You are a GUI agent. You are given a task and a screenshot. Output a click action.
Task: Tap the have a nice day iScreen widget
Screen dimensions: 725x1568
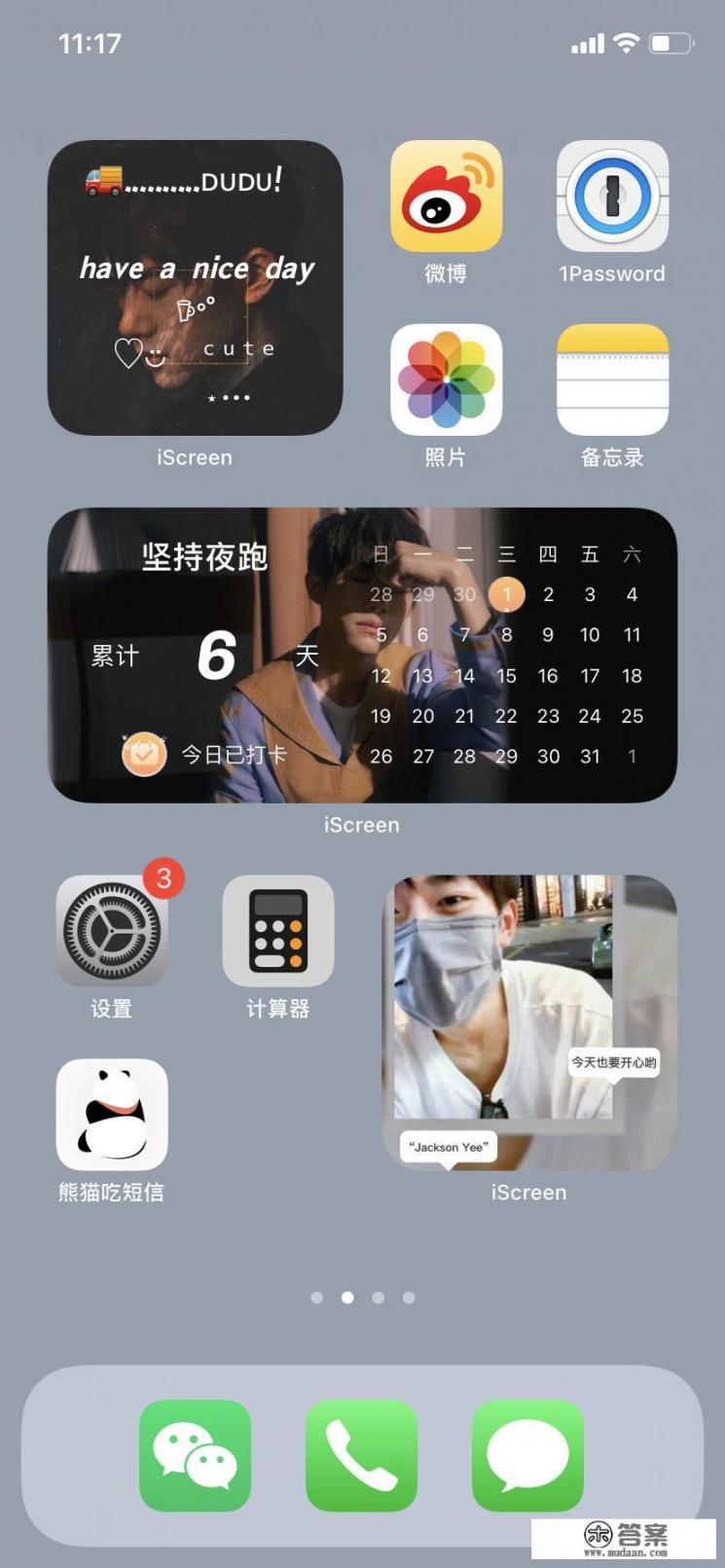coord(195,287)
